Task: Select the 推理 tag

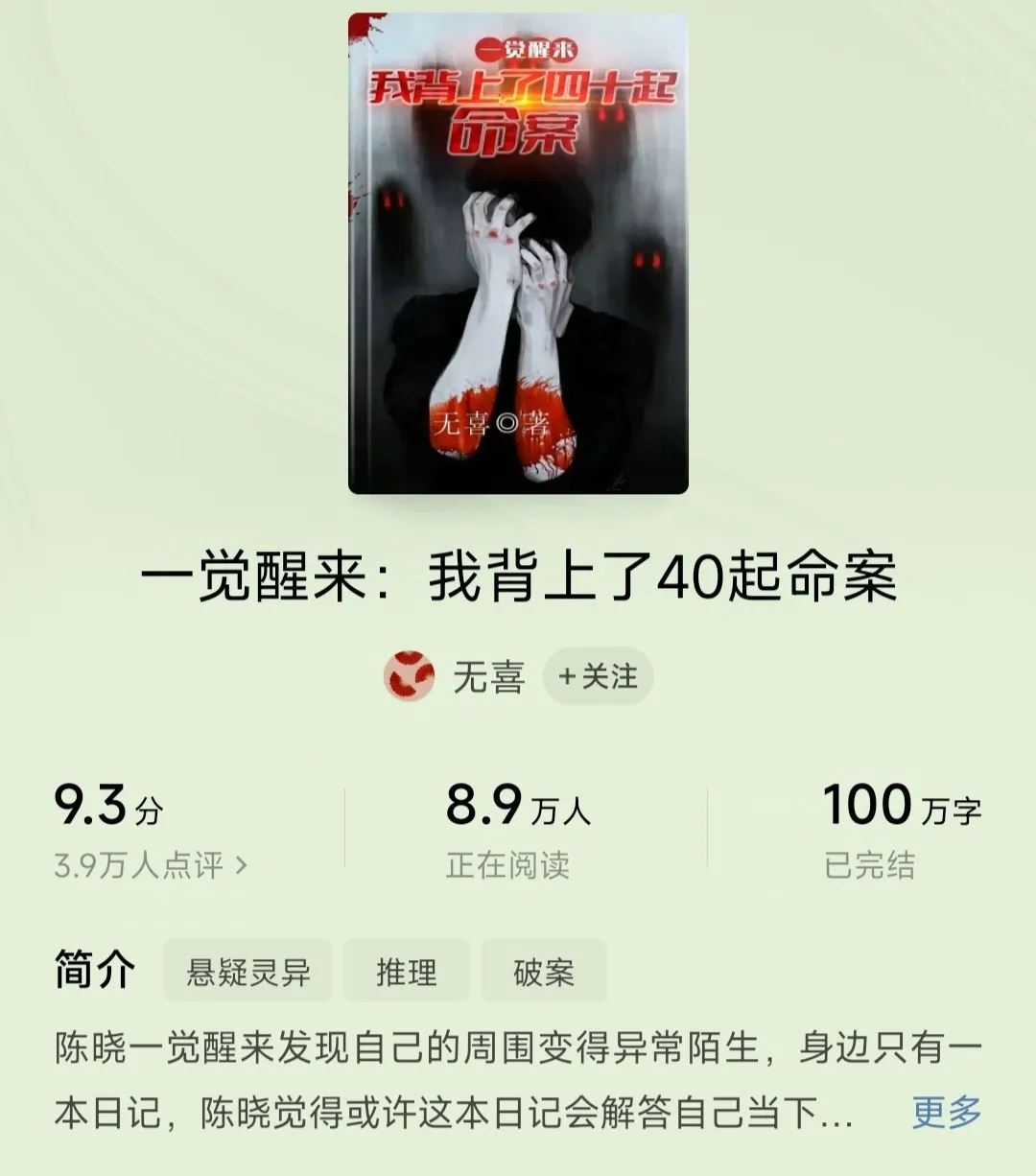Action: point(406,972)
